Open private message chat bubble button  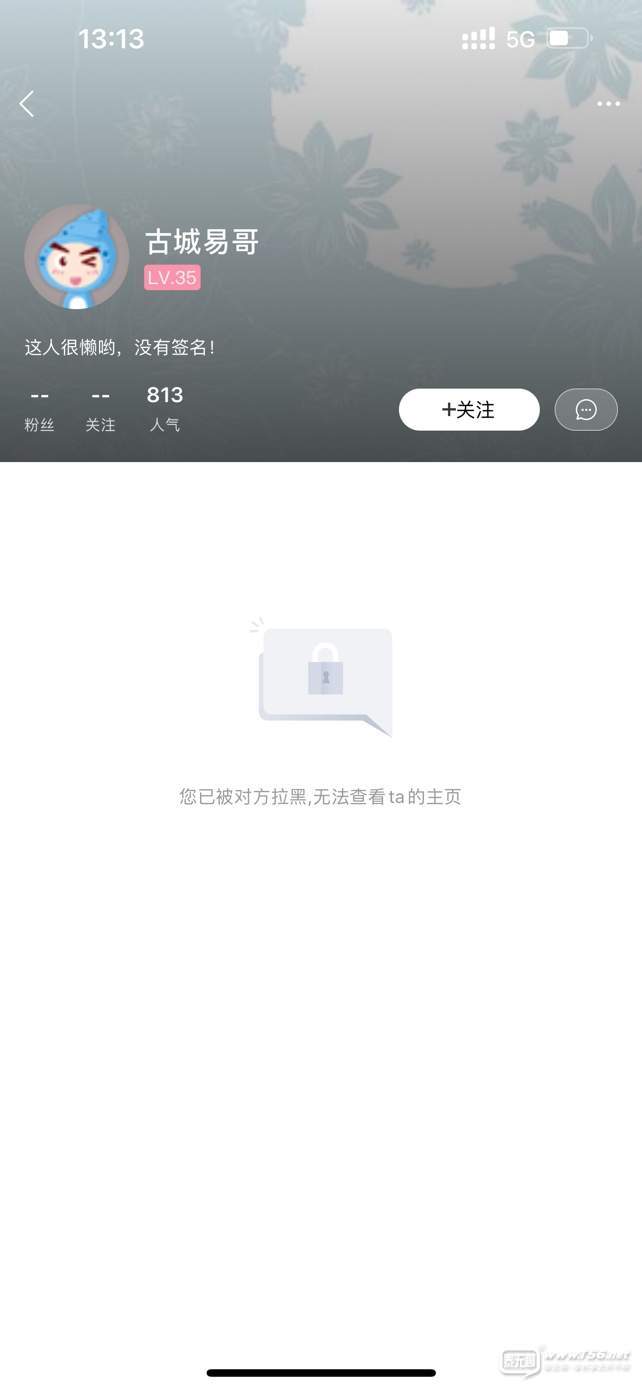pos(586,410)
